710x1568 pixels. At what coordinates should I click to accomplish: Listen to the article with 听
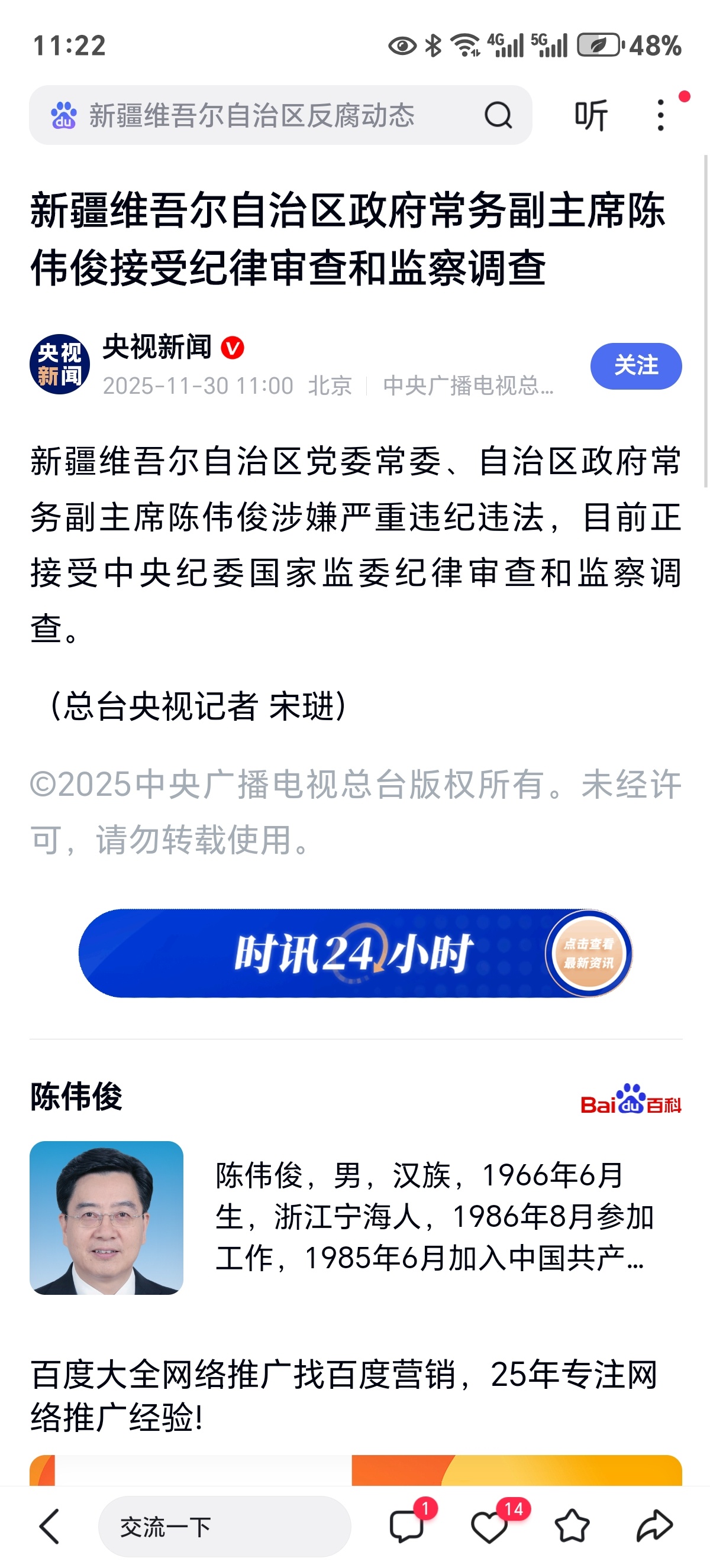pyautogui.click(x=590, y=115)
